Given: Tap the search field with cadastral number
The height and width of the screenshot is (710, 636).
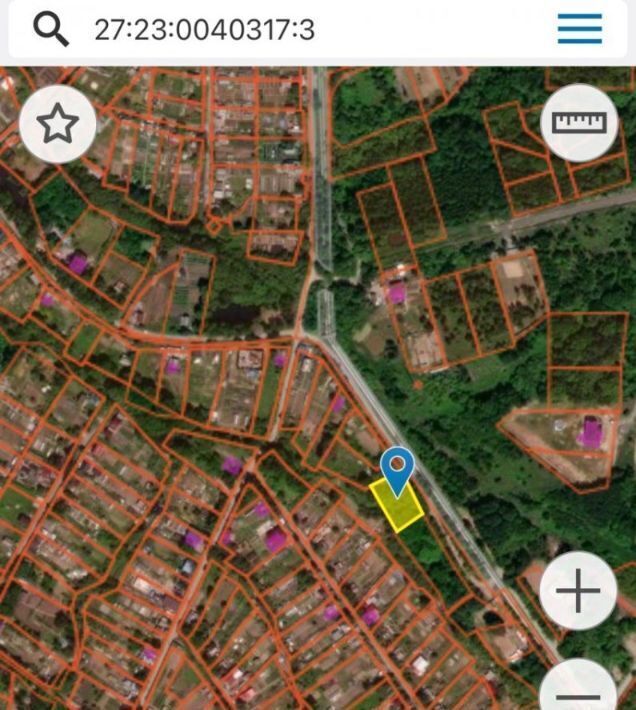Looking at the screenshot, I should tap(300, 29).
